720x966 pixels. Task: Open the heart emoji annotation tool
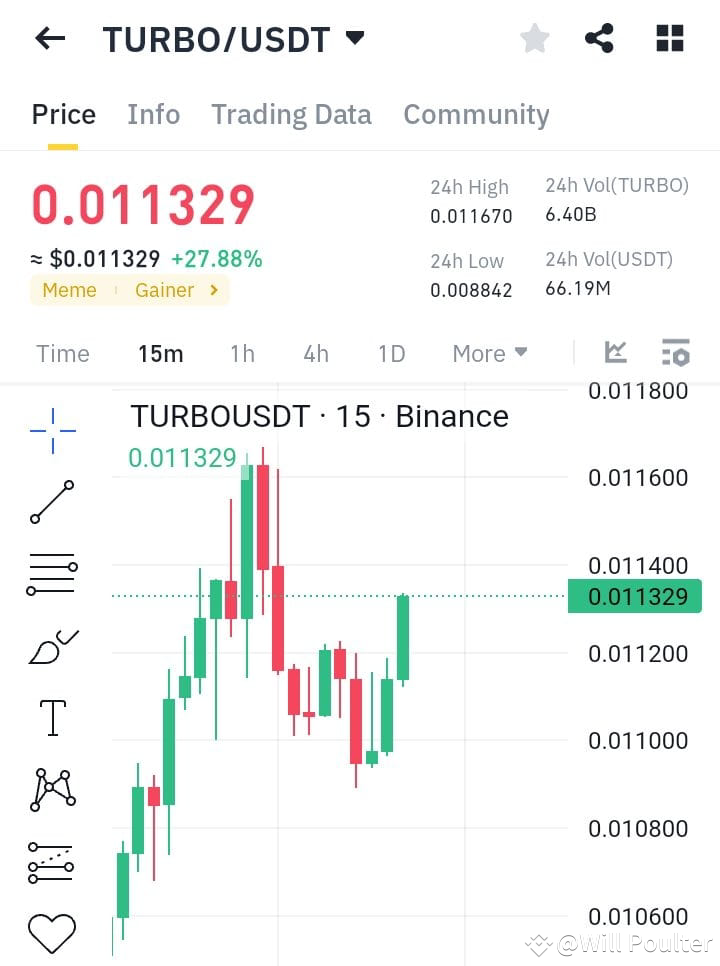[x=52, y=931]
